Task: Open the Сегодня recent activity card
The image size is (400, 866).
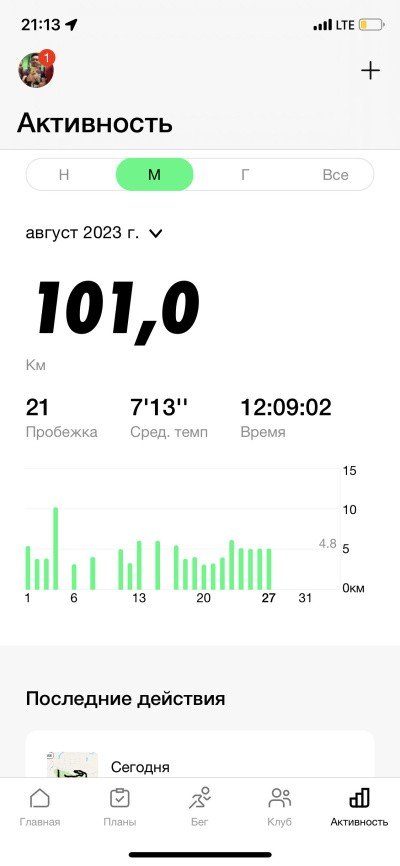Action: tap(200, 754)
